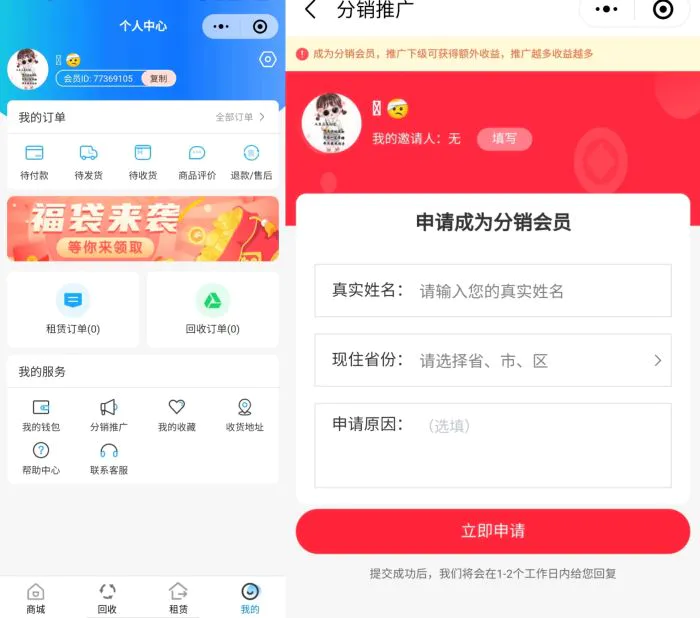The image size is (700, 618).
Task: Open 退款/售后 section
Action: coord(251,162)
